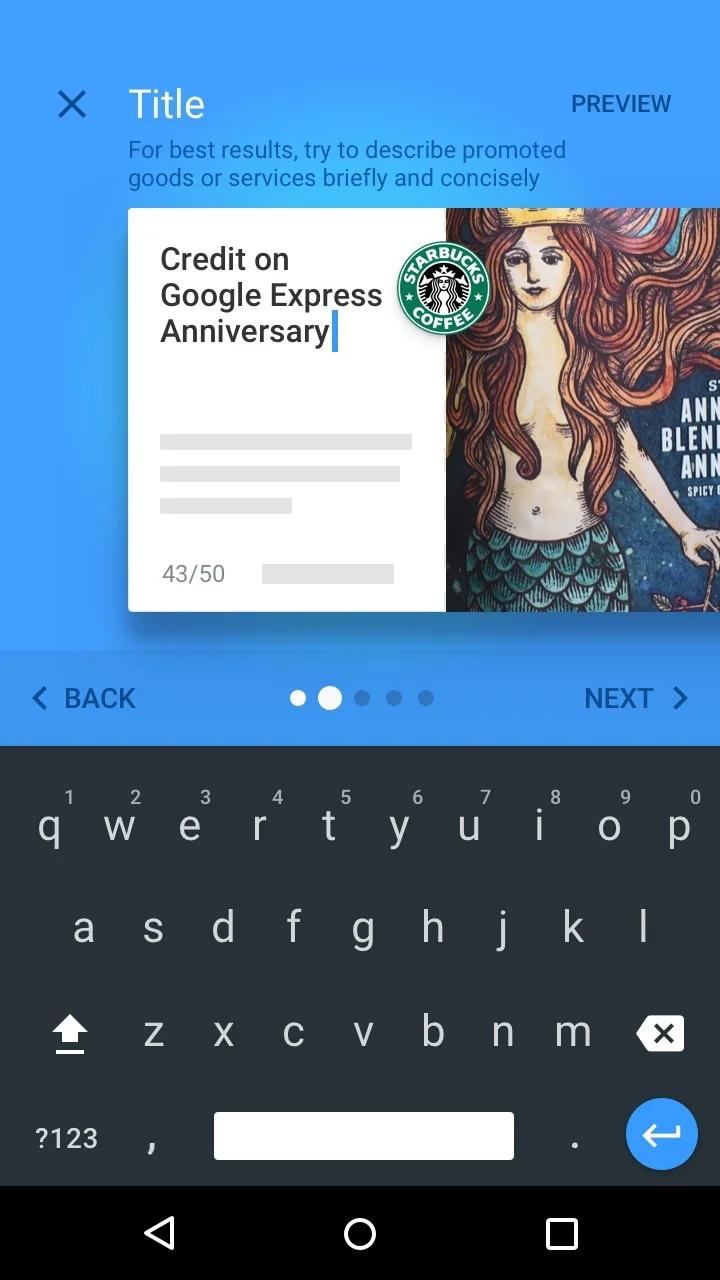
Task: Tap the backspace key on the keyboard
Action: click(x=661, y=1033)
